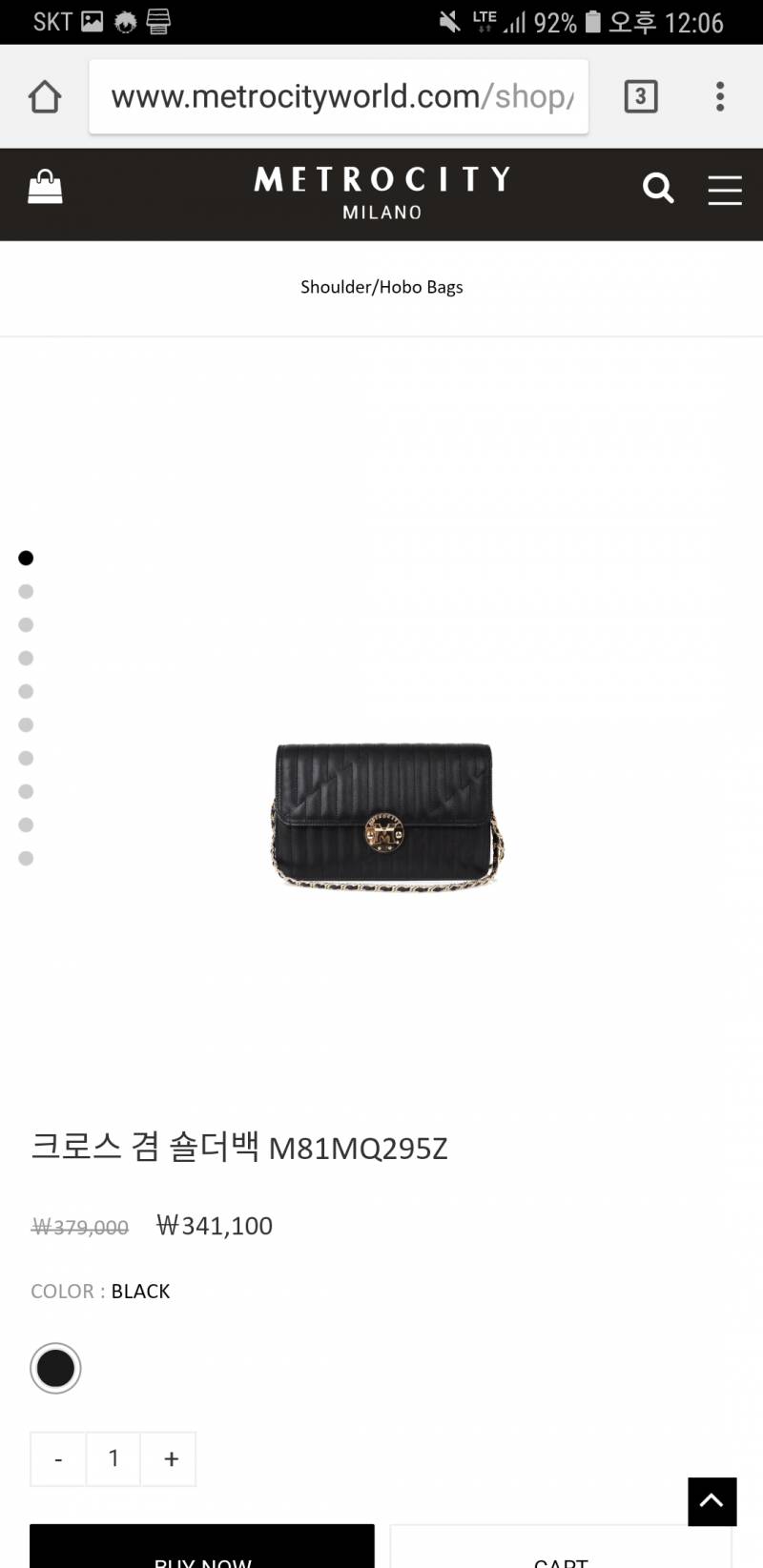Screen dimensions: 763x1568
Task: Tap the quantity field showing 1
Action: click(x=113, y=1458)
